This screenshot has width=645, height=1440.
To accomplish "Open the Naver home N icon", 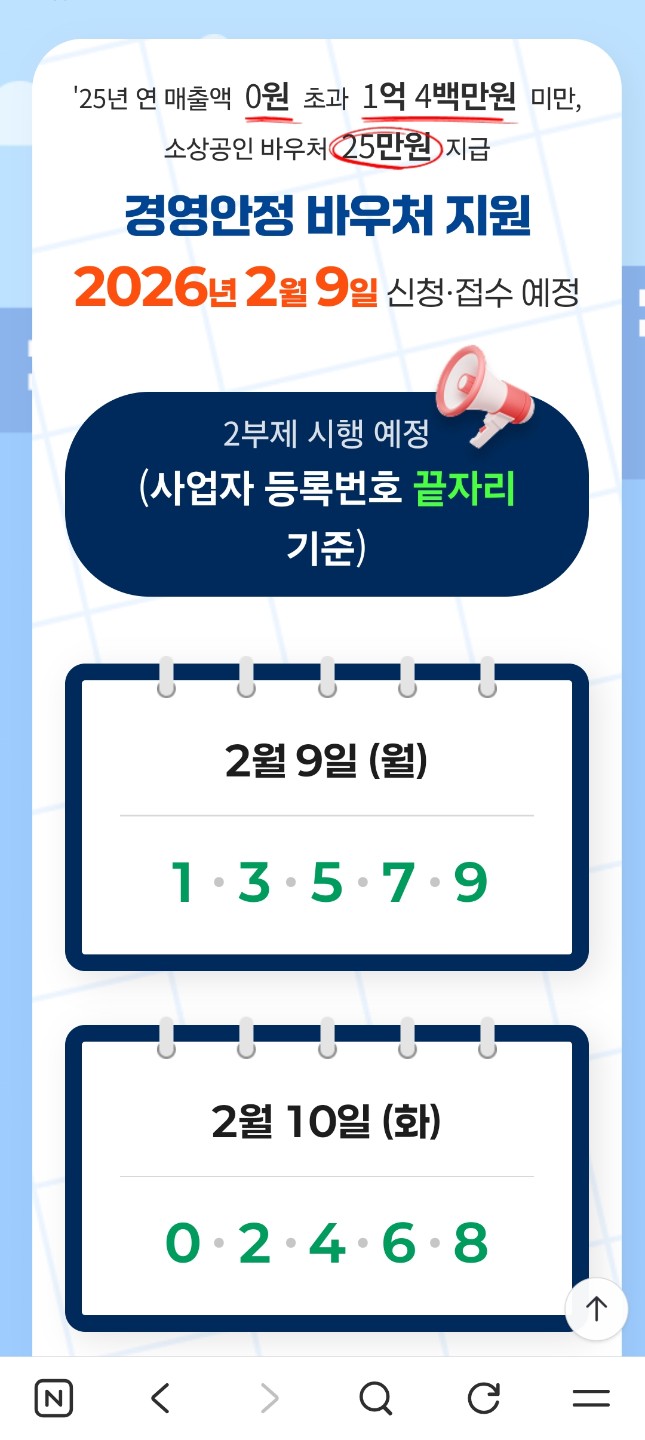I will 54,1398.
